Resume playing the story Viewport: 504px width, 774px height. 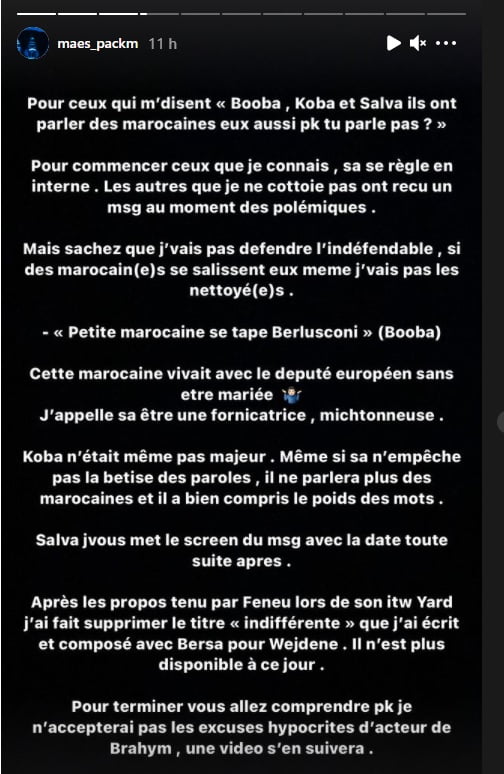point(393,43)
